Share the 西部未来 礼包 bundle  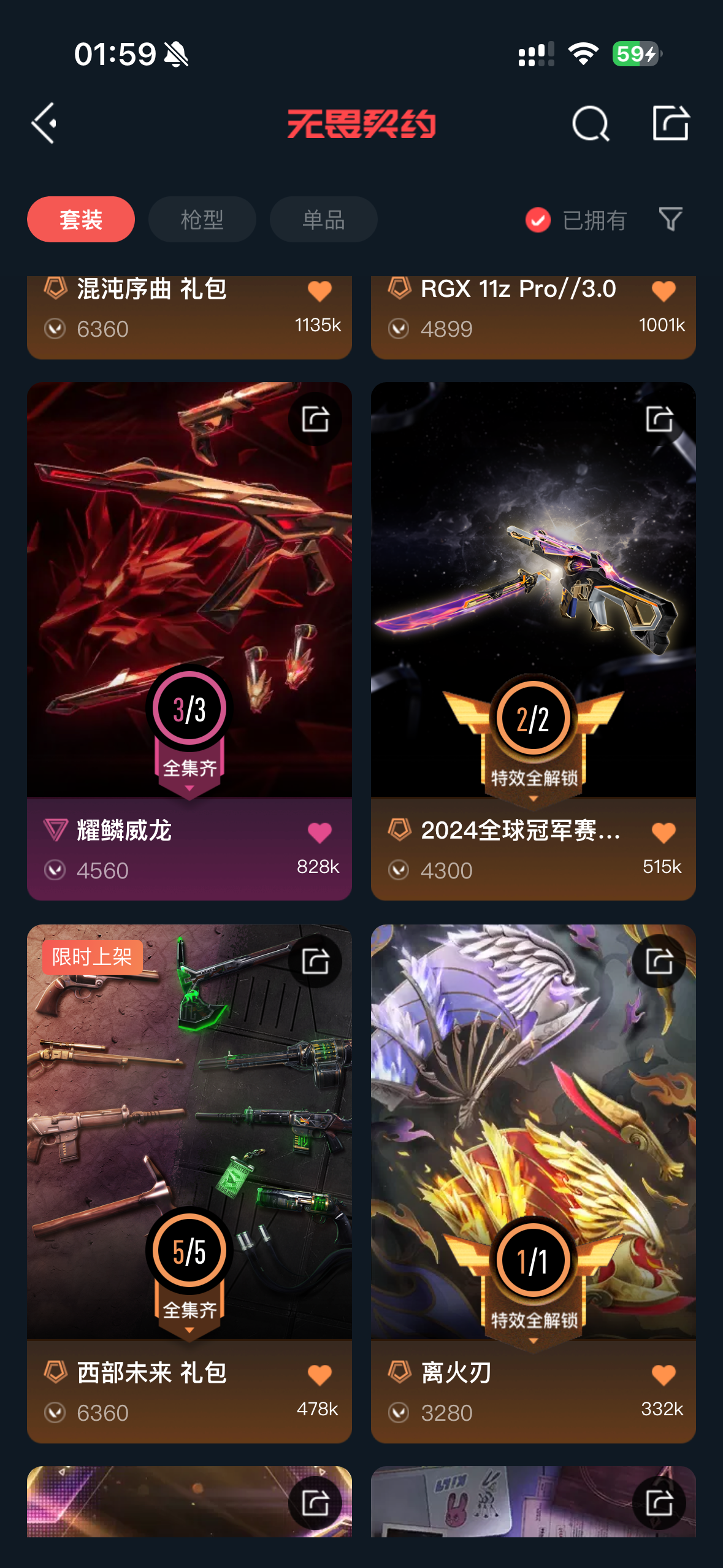[x=315, y=961]
